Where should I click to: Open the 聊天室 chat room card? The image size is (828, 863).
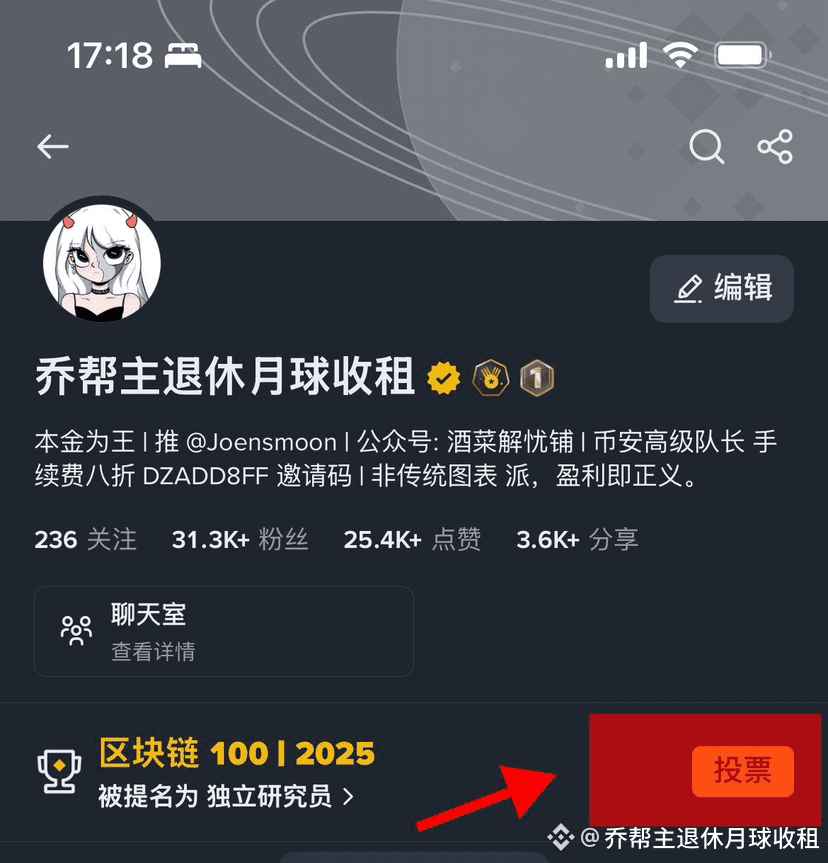click(x=223, y=632)
